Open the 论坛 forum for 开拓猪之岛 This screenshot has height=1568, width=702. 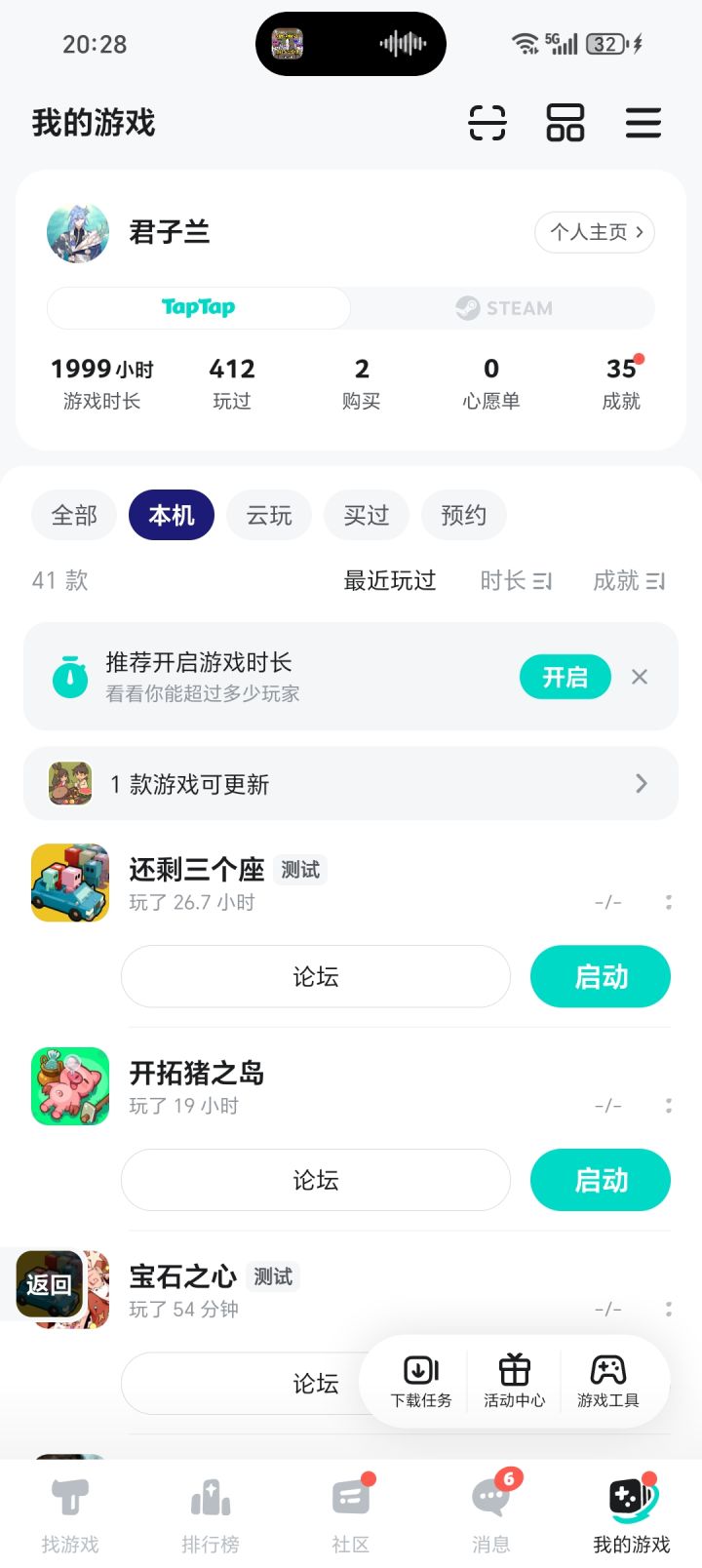[x=316, y=1180]
